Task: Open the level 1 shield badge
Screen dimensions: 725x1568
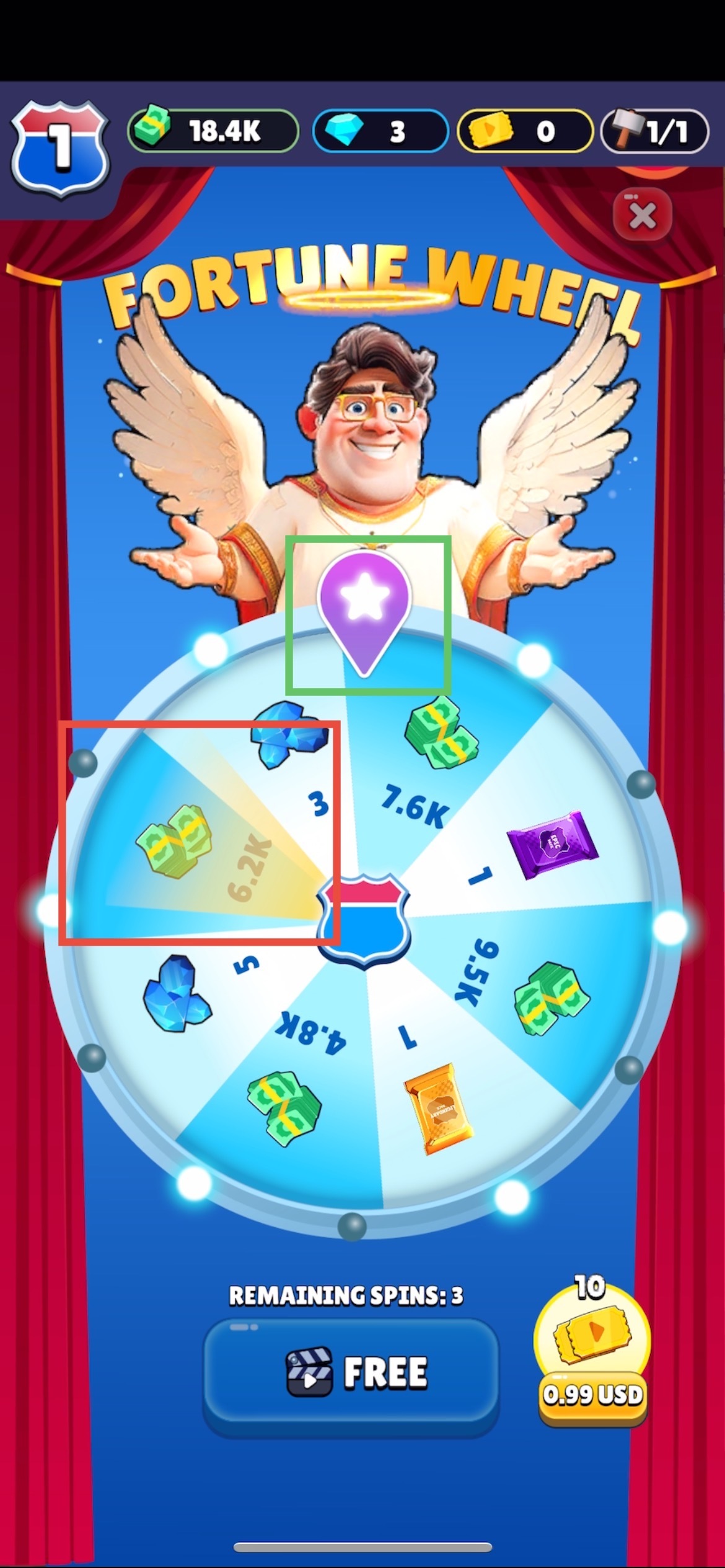Action: (59, 150)
